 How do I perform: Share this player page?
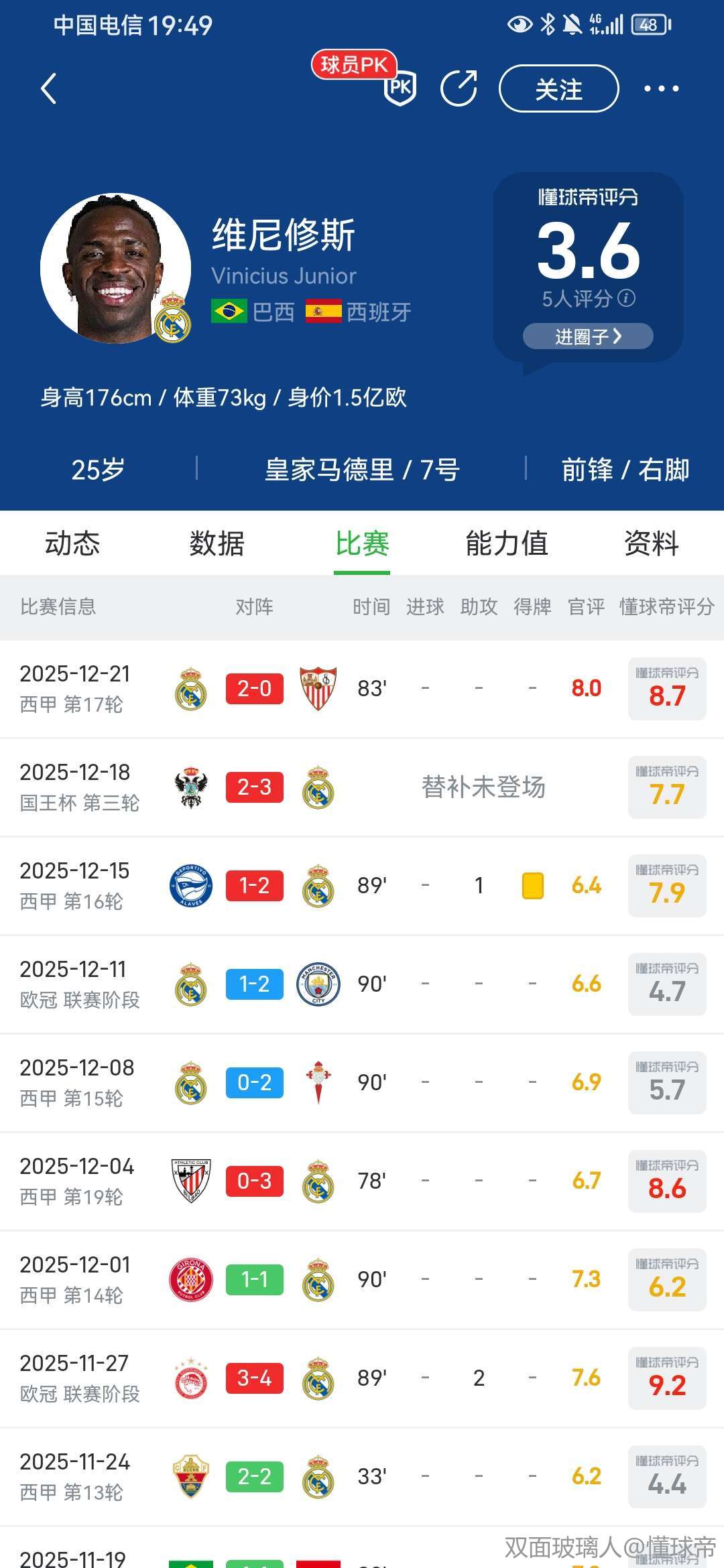[x=459, y=88]
